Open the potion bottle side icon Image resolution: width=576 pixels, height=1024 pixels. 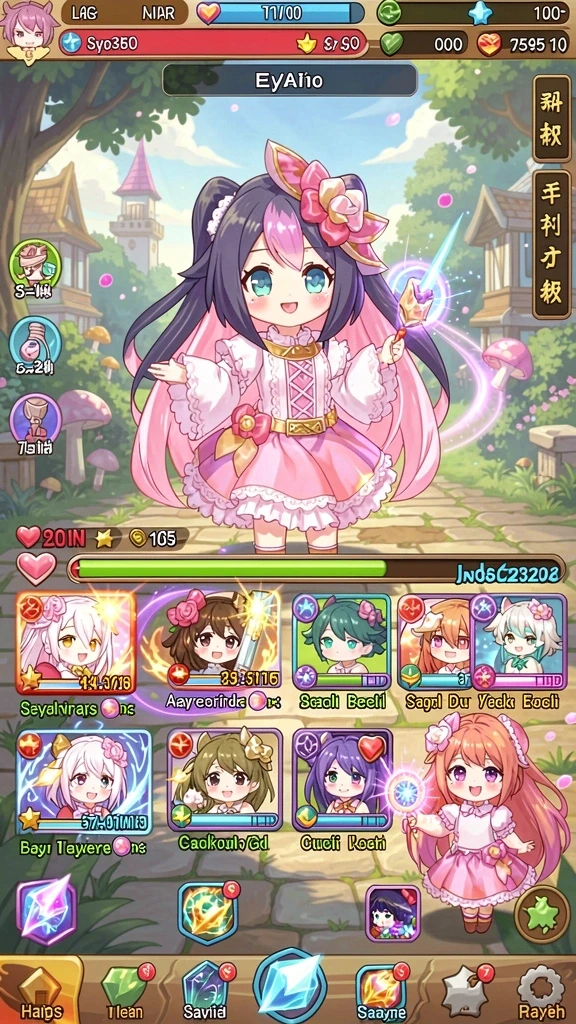tap(35, 344)
